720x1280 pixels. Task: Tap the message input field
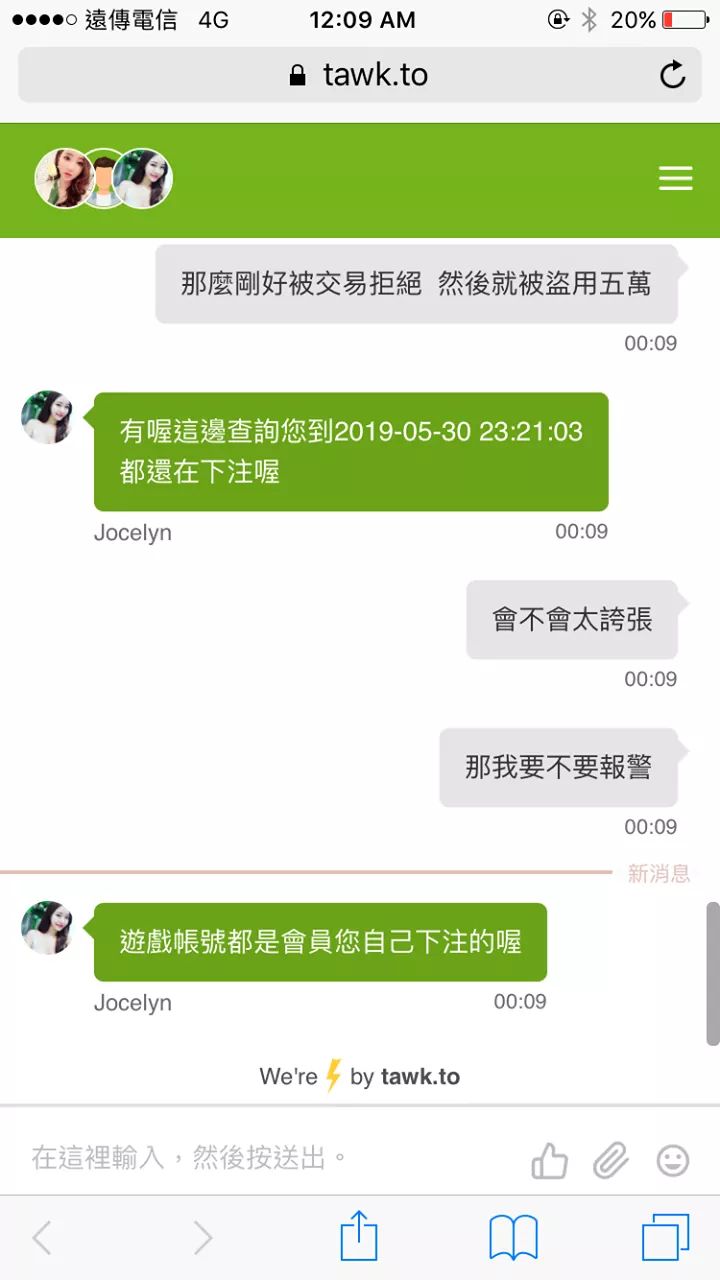coord(270,1159)
